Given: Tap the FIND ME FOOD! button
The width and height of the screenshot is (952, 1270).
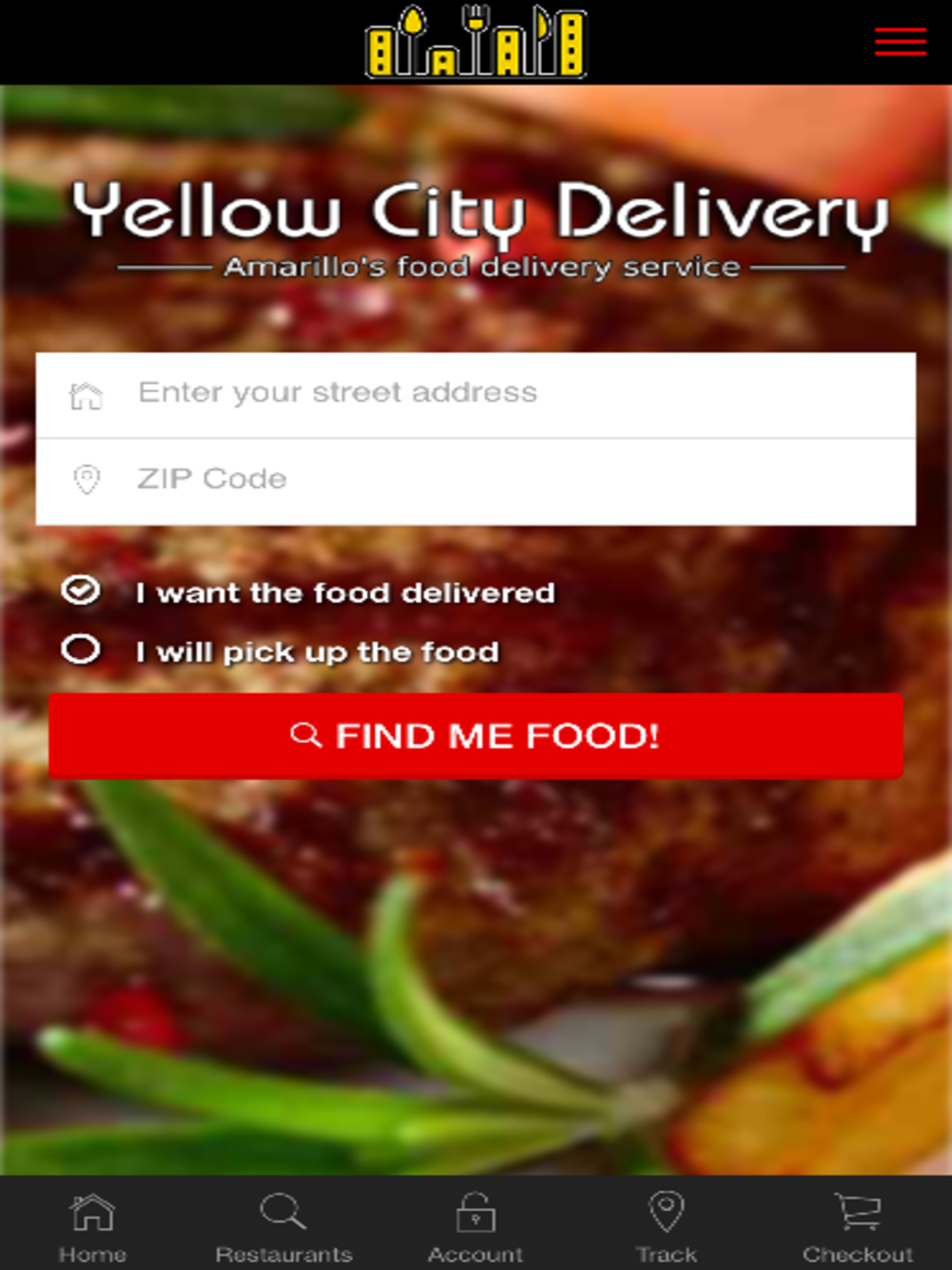Looking at the screenshot, I should point(476,736).
